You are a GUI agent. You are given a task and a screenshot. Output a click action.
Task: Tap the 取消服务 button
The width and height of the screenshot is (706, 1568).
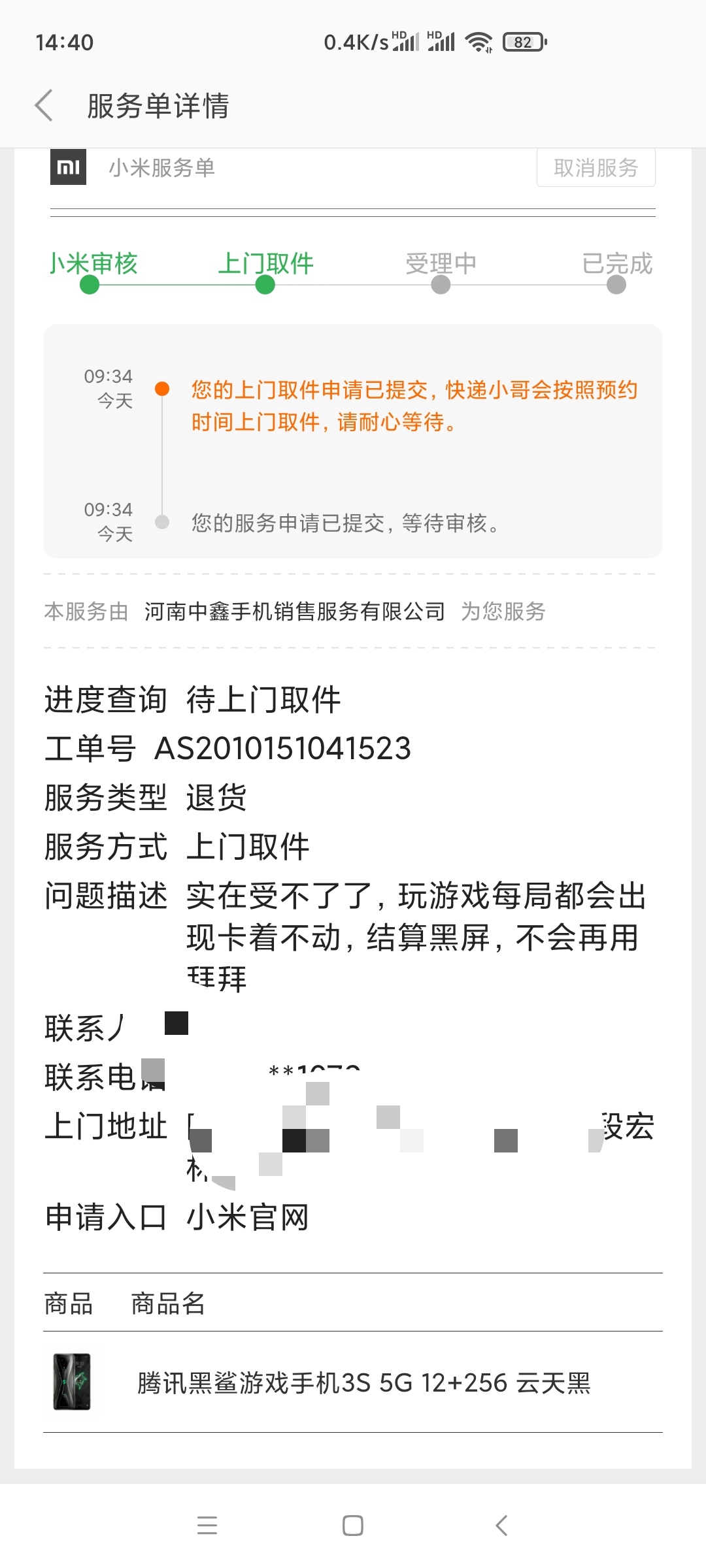coord(596,168)
